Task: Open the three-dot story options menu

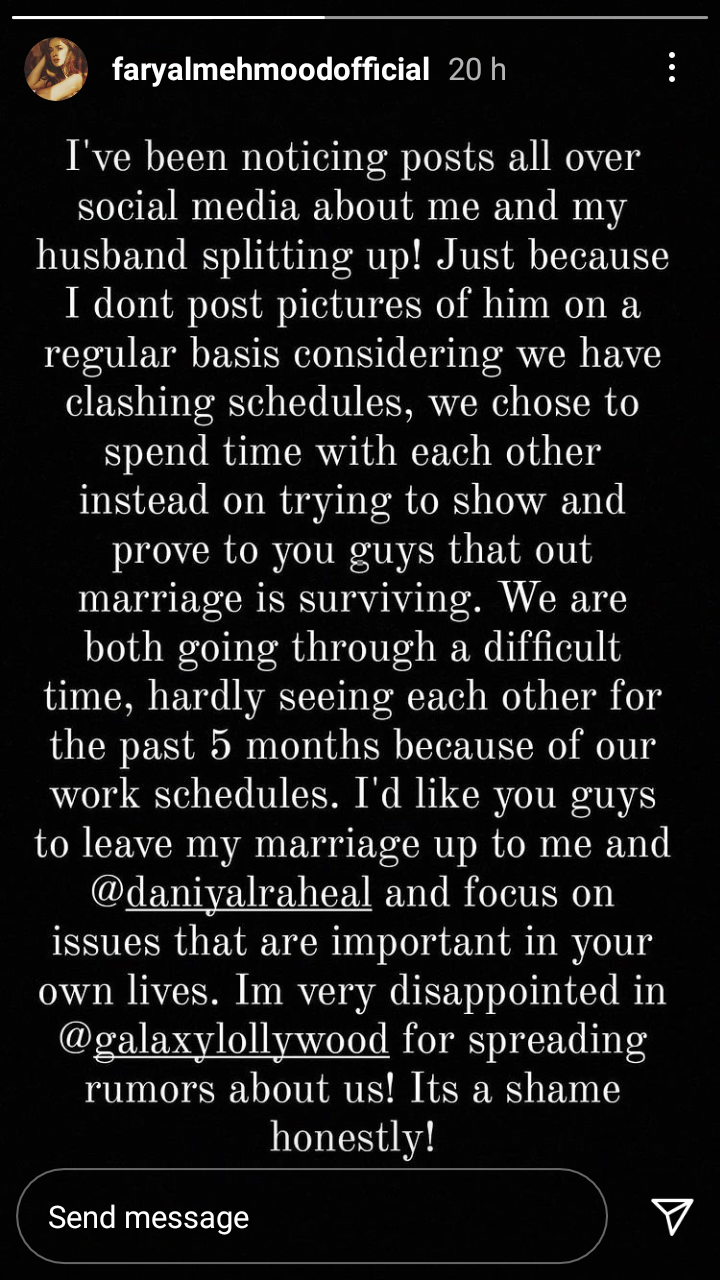Action: (672, 68)
